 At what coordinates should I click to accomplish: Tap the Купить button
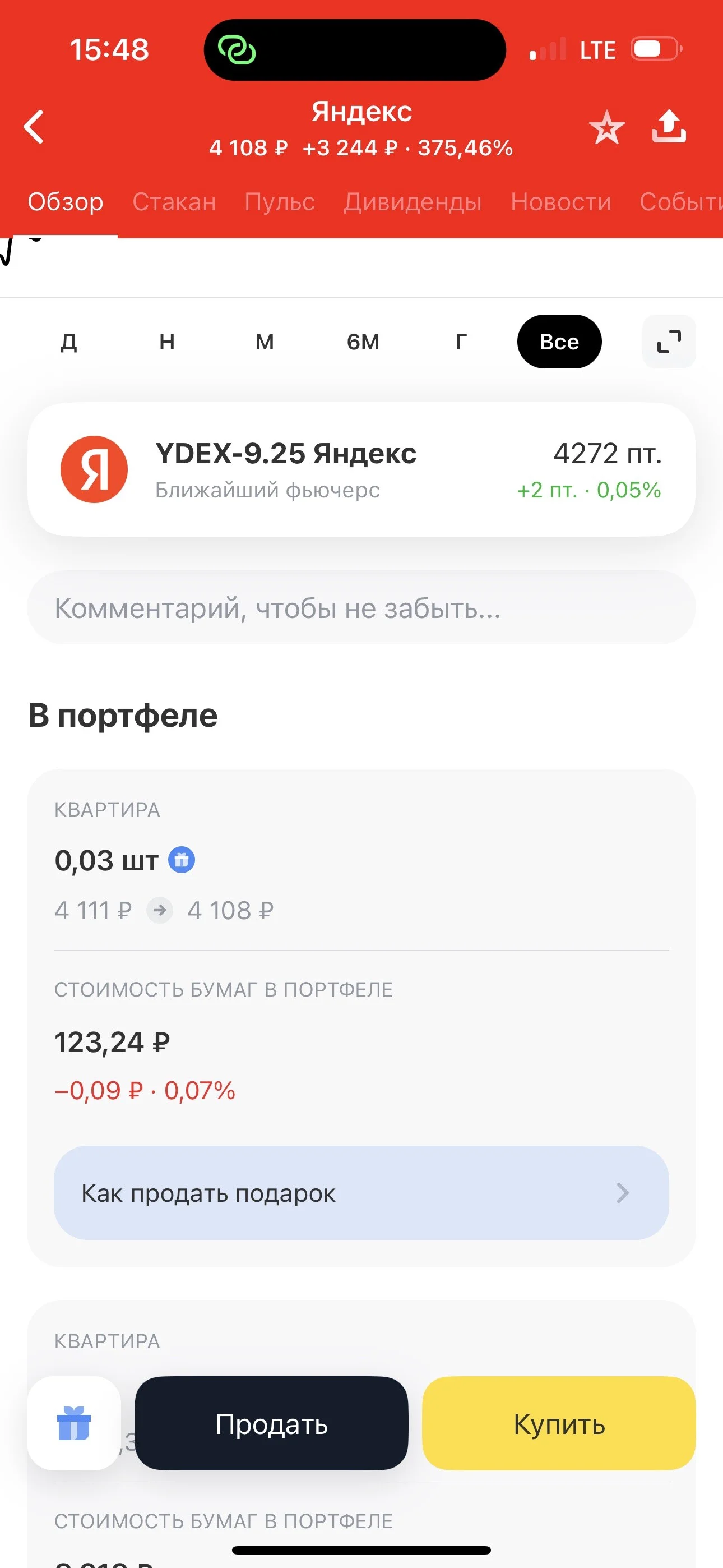tap(559, 1424)
